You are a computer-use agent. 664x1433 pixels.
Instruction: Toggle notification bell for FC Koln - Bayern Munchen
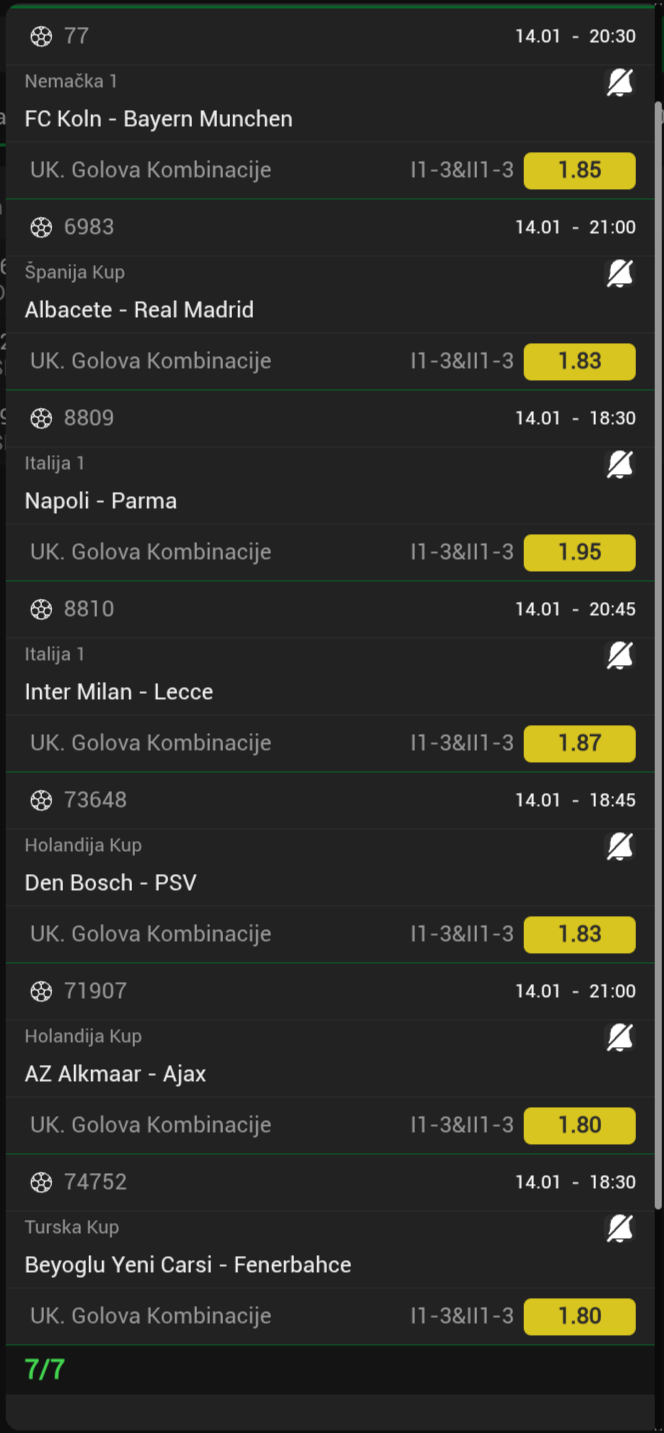(620, 83)
